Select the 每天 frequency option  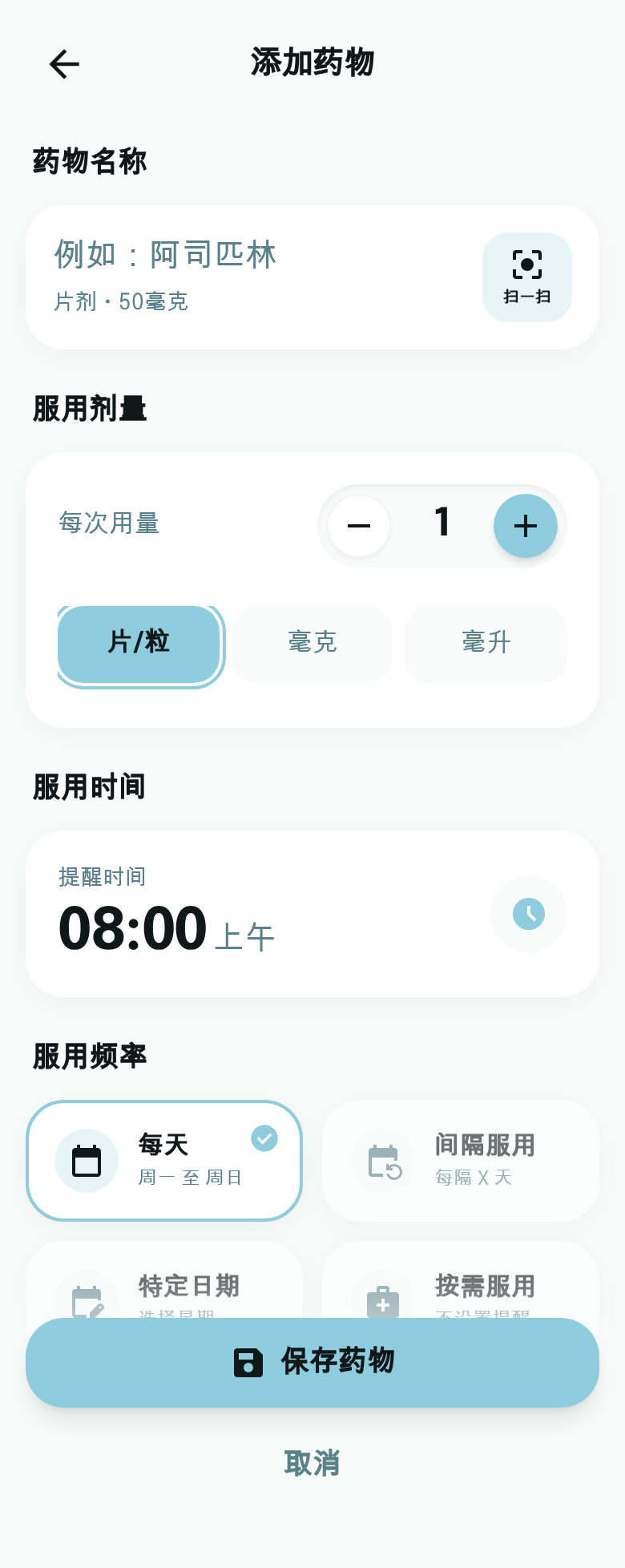164,1160
